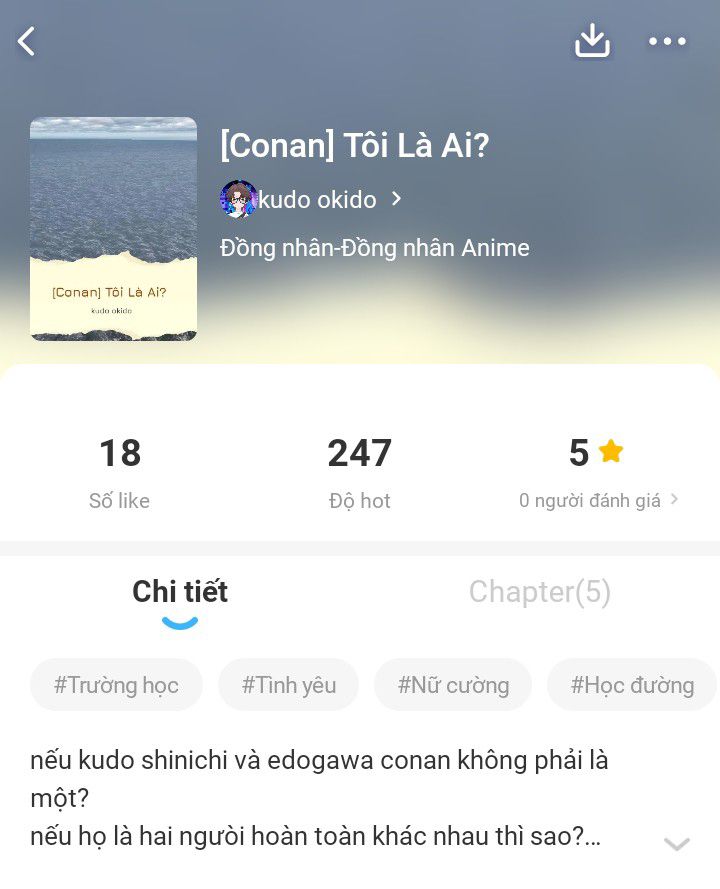The width and height of the screenshot is (720, 889).
Task: Download this story for offline reading
Action: [x=592, y=41]
